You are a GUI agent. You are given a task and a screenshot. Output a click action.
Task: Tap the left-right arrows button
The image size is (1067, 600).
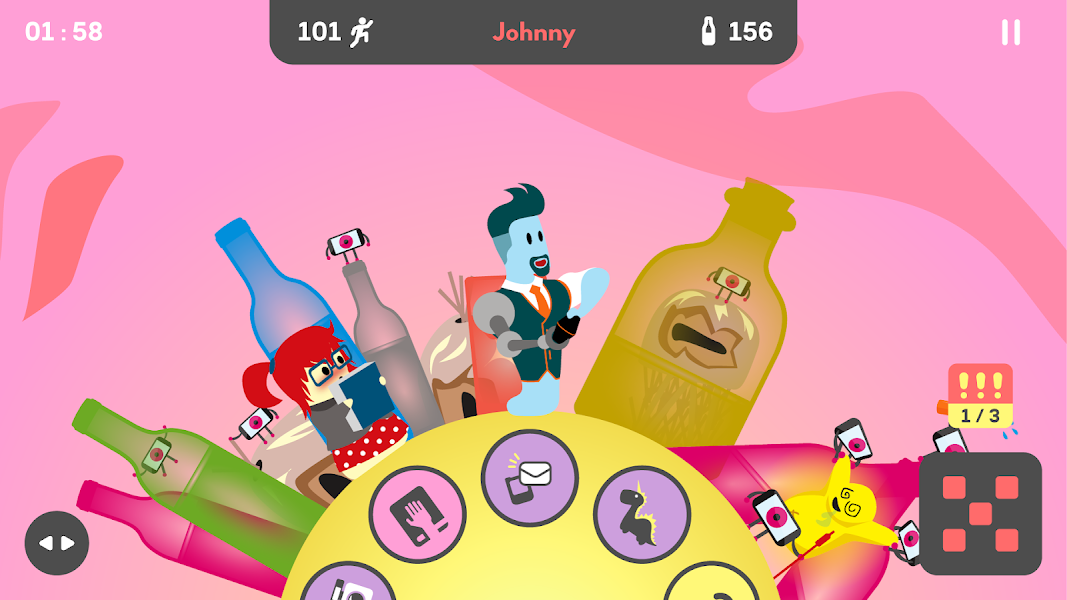coord(57,543)
